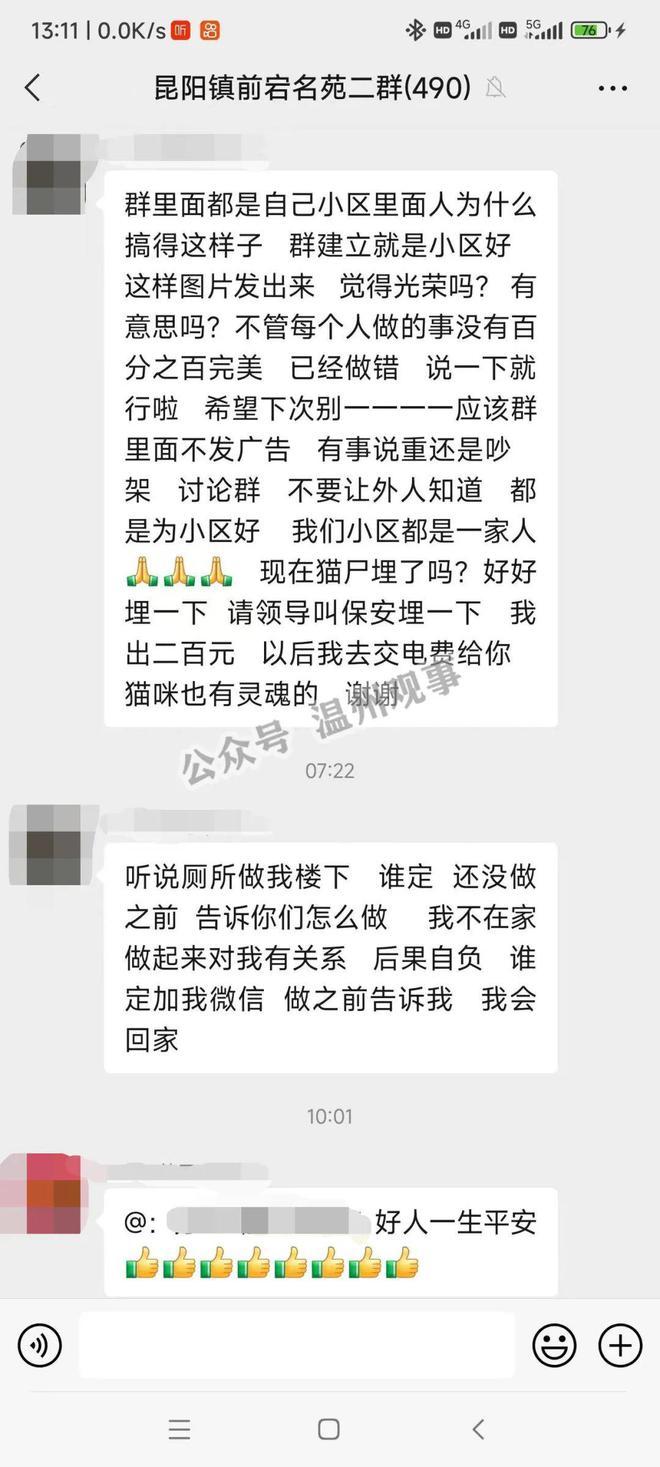Open the plus attachment menu
660x1467 pixels.
coord(620,1345)
